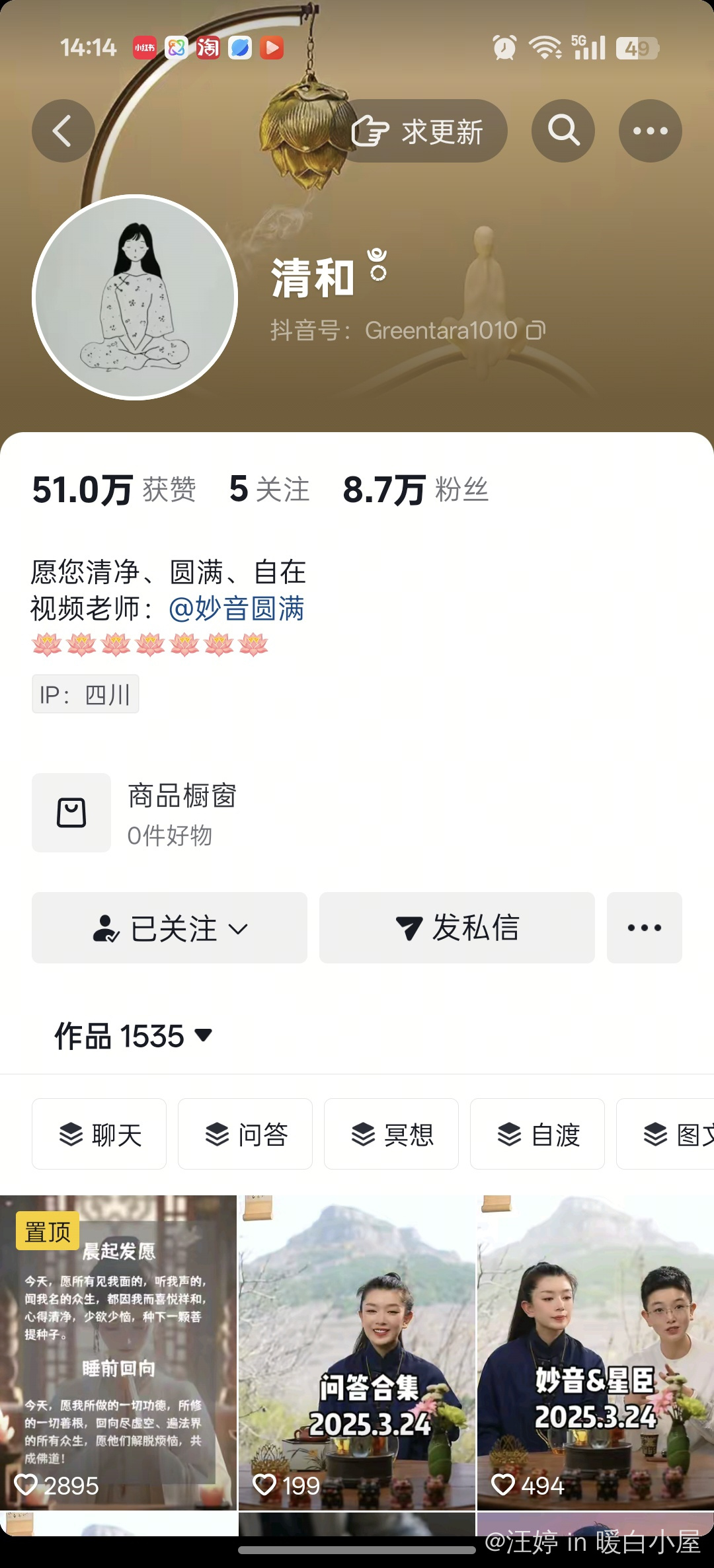View the profile avatar of 清和

[135, 297]
